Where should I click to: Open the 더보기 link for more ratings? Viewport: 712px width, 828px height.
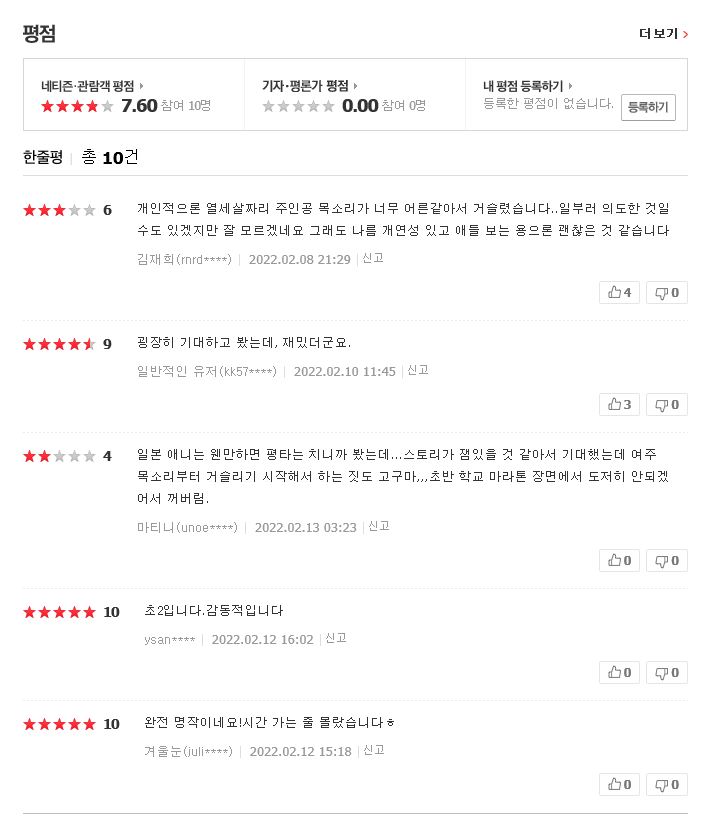663,34
